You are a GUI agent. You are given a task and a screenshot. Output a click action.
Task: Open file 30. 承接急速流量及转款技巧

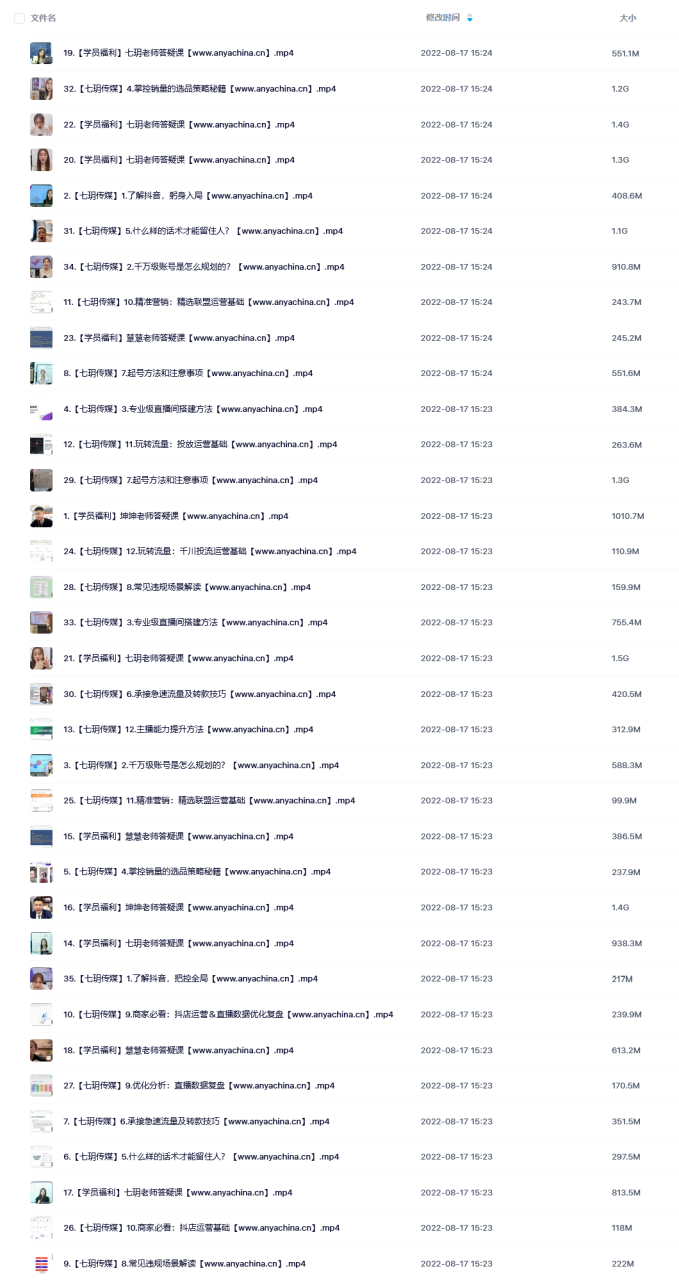pos(199,694)
